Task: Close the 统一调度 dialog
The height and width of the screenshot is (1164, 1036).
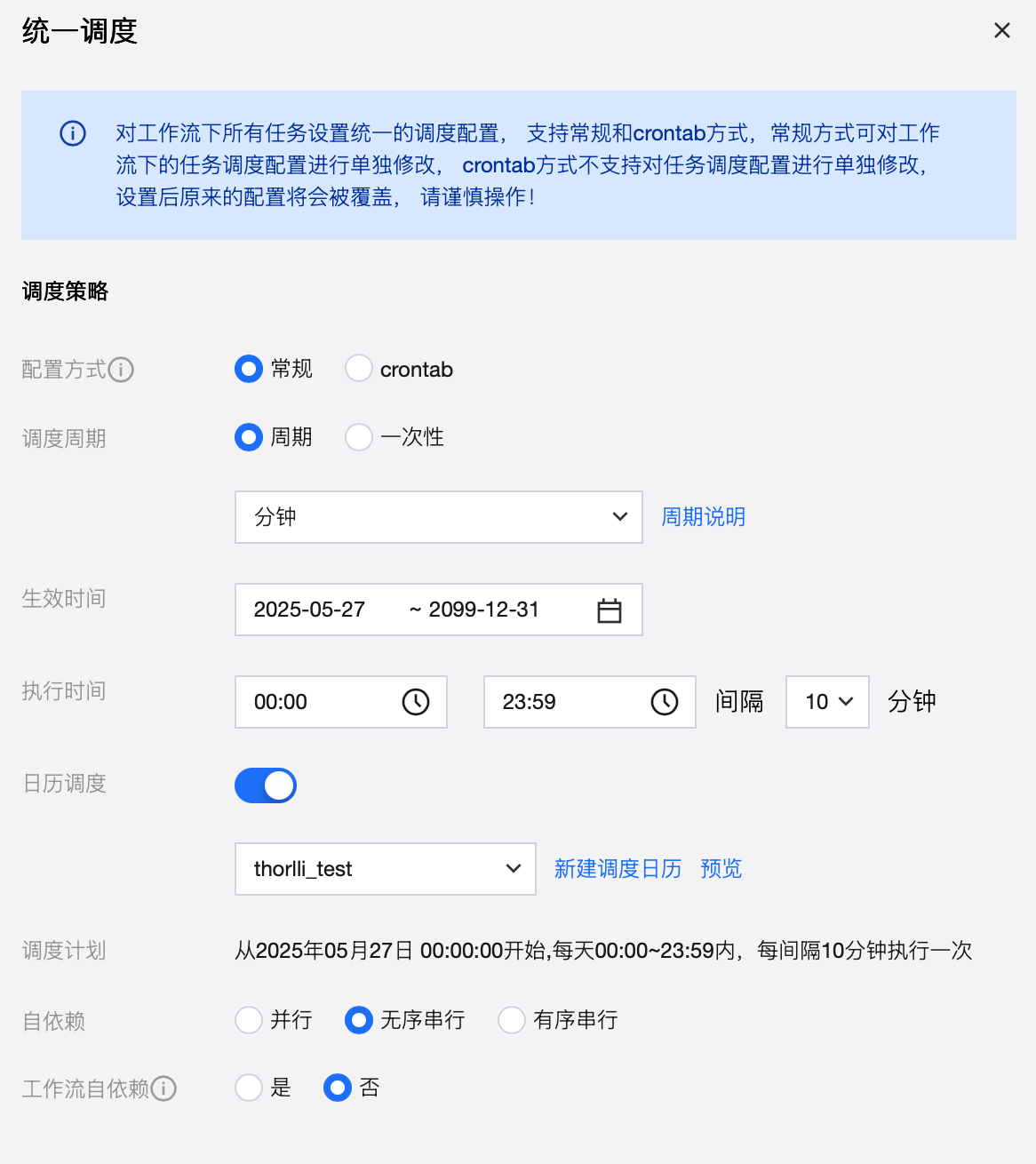Action: pos(1001,31)
